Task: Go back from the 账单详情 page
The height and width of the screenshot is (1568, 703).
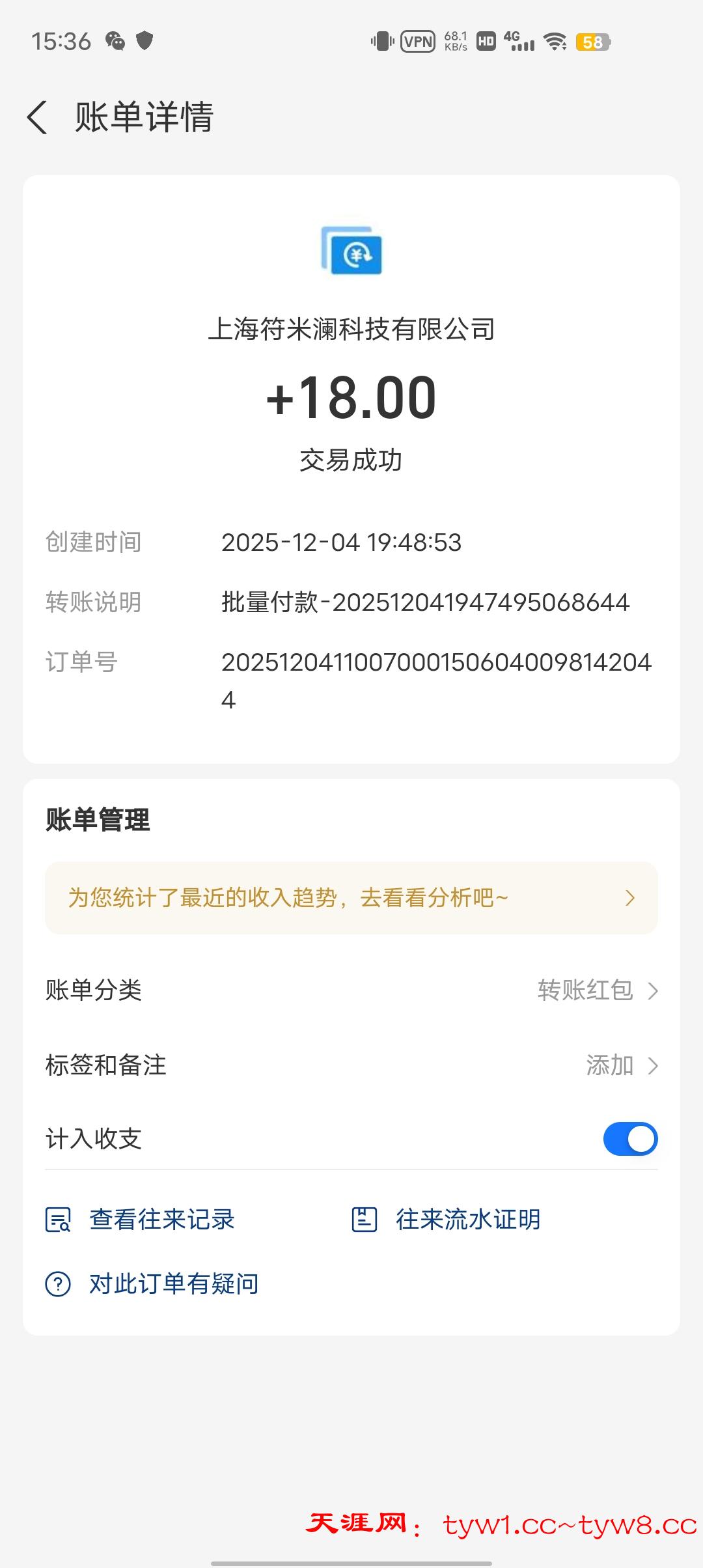Action: pos(38,118)
